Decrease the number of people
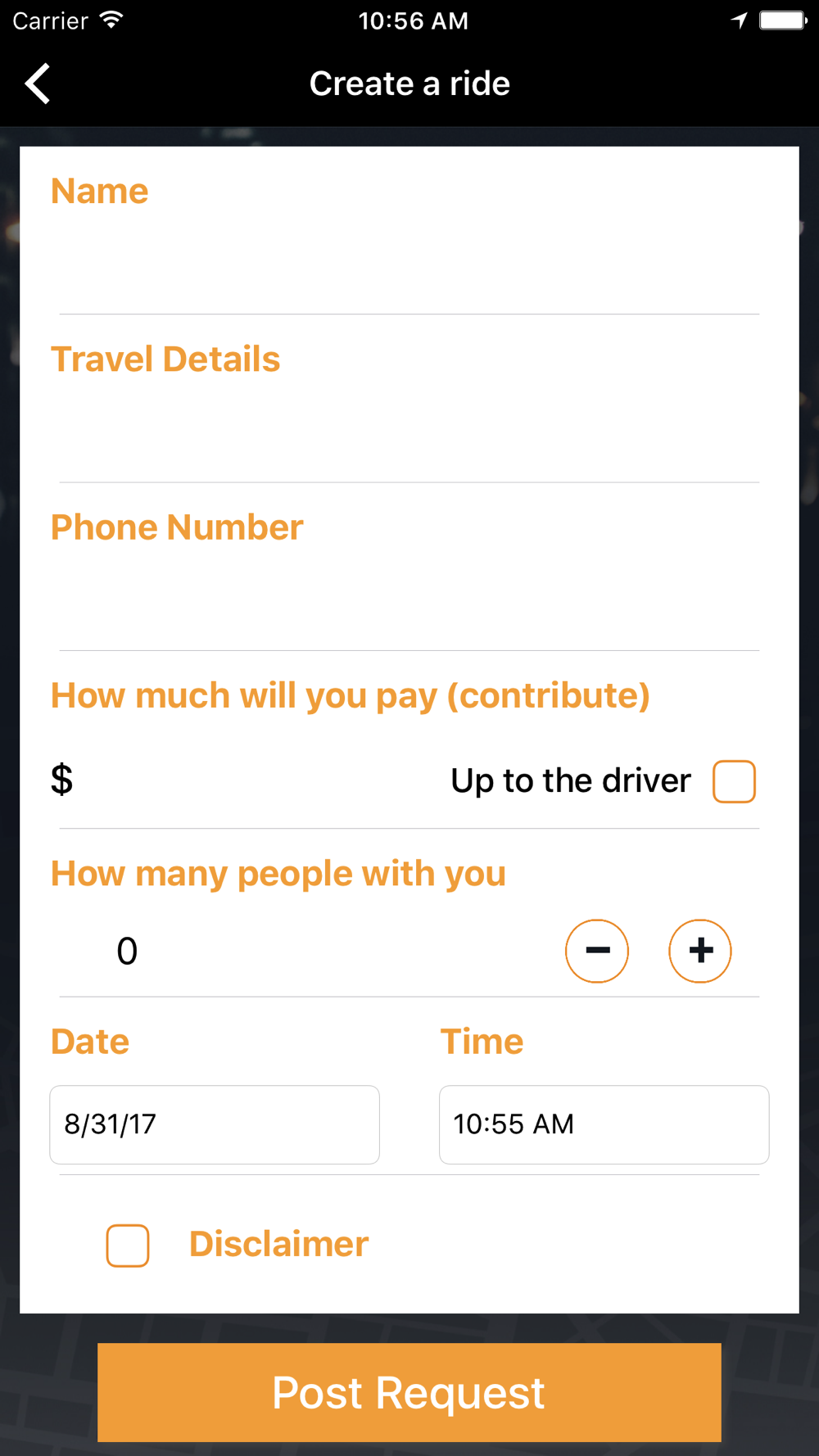Screen dimensions: 819x1456 (x=597, y=951)
